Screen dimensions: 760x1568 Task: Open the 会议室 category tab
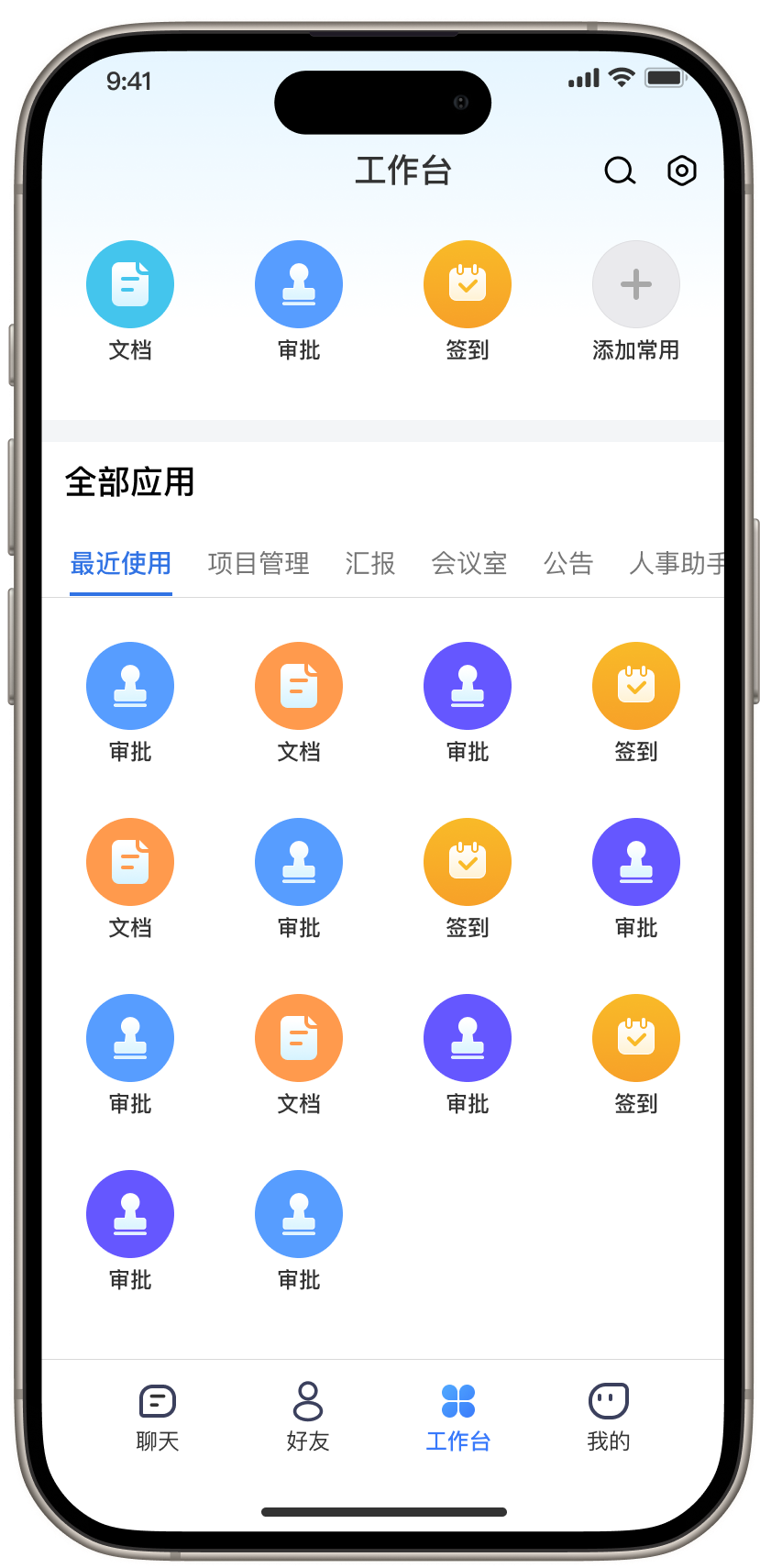(469, 564)
